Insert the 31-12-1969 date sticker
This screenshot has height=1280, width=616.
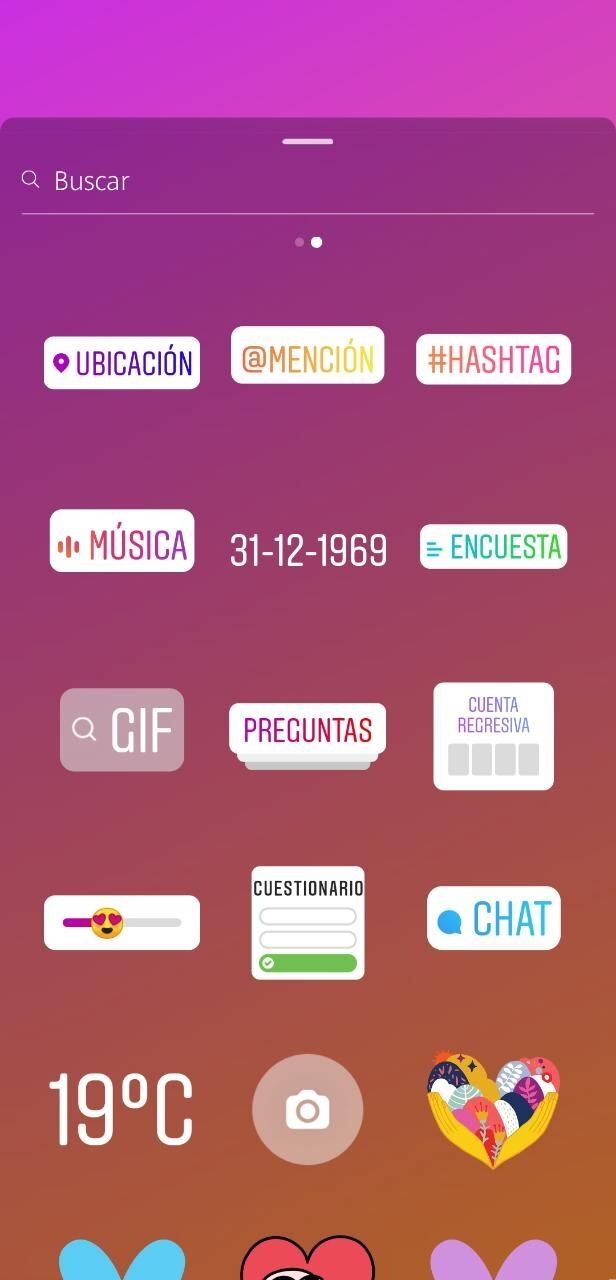(308, 549)
